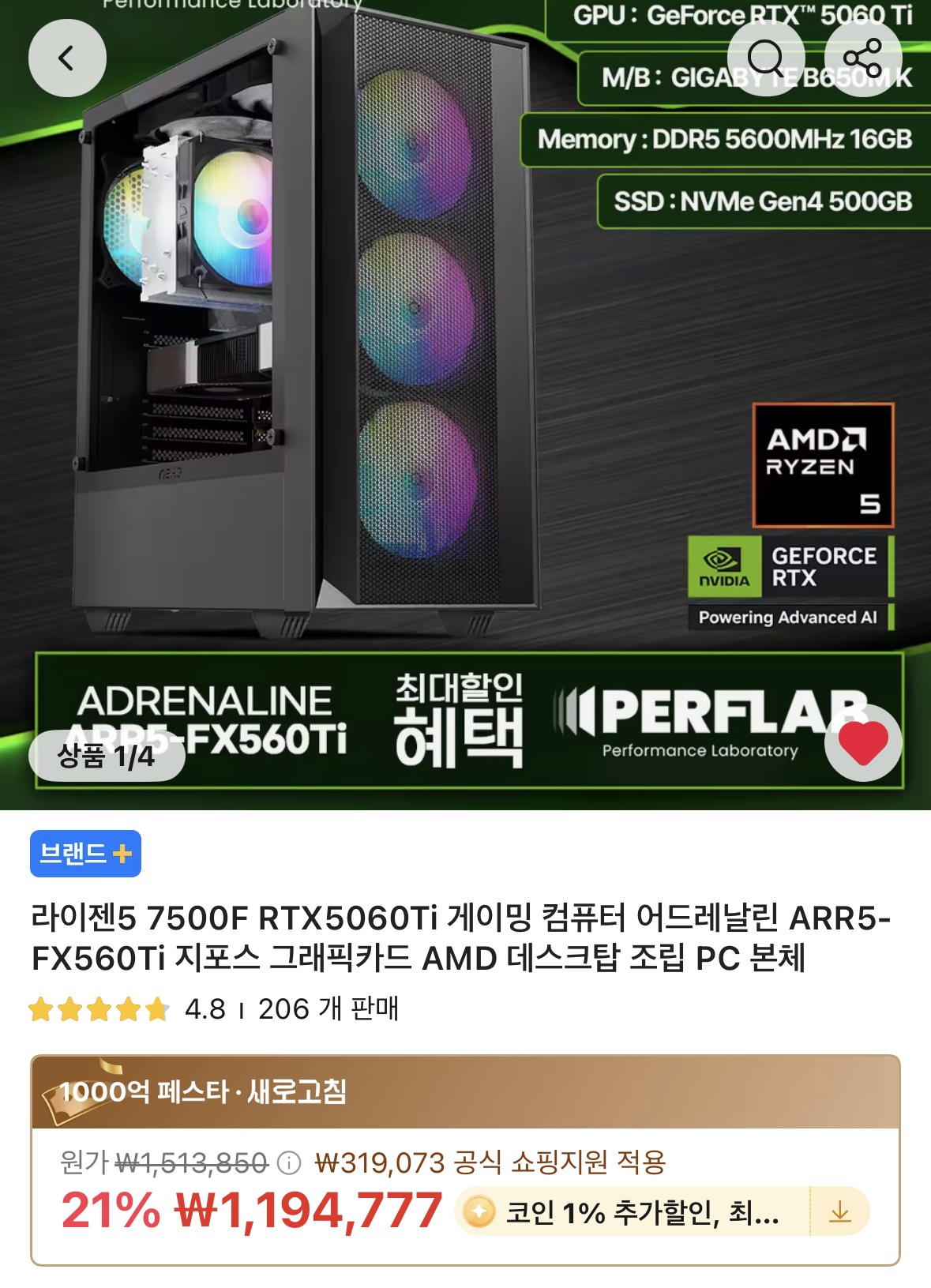View the 206 개 판매 sales count
This screenshot has height=1288, width=931.
(x=329, y=1008)
